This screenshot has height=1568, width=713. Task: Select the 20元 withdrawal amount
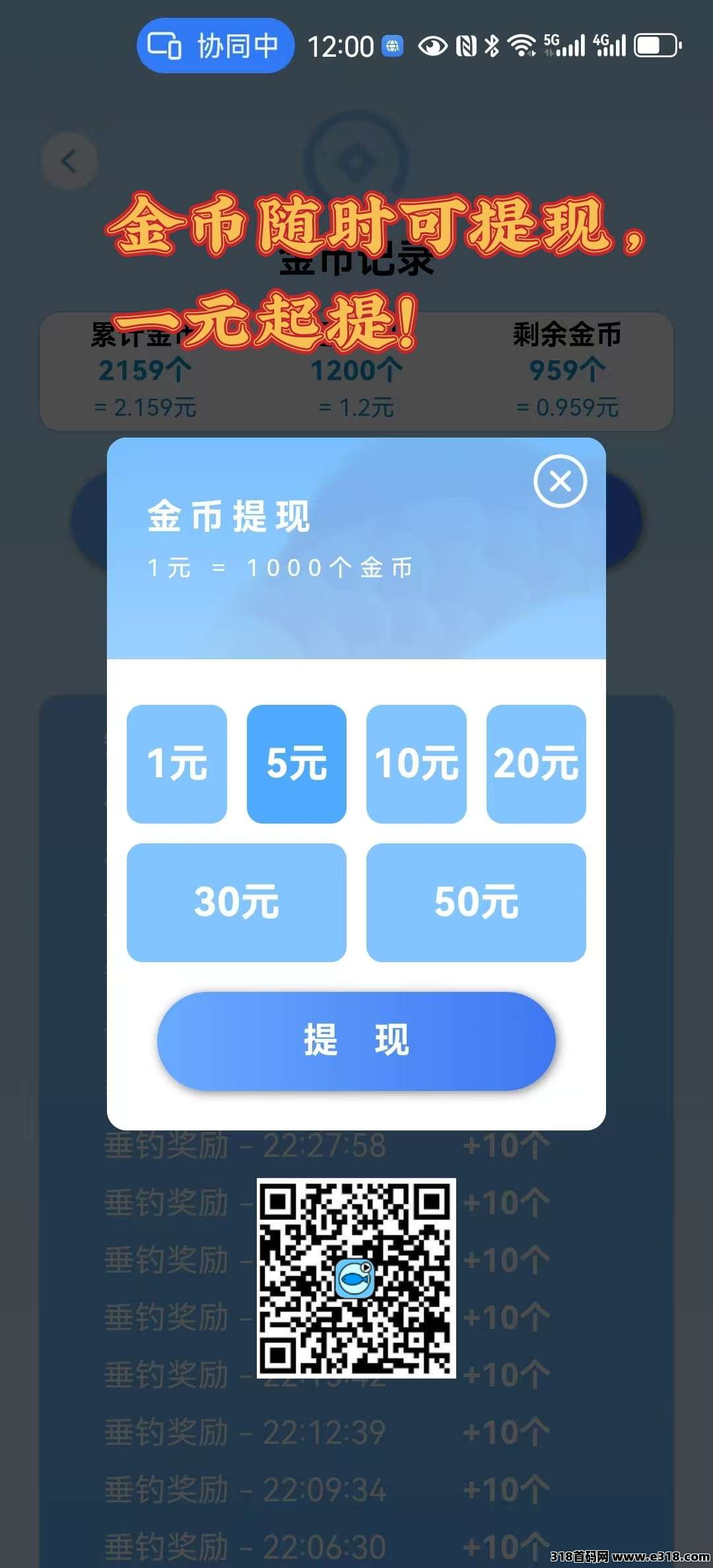point(536,762)
